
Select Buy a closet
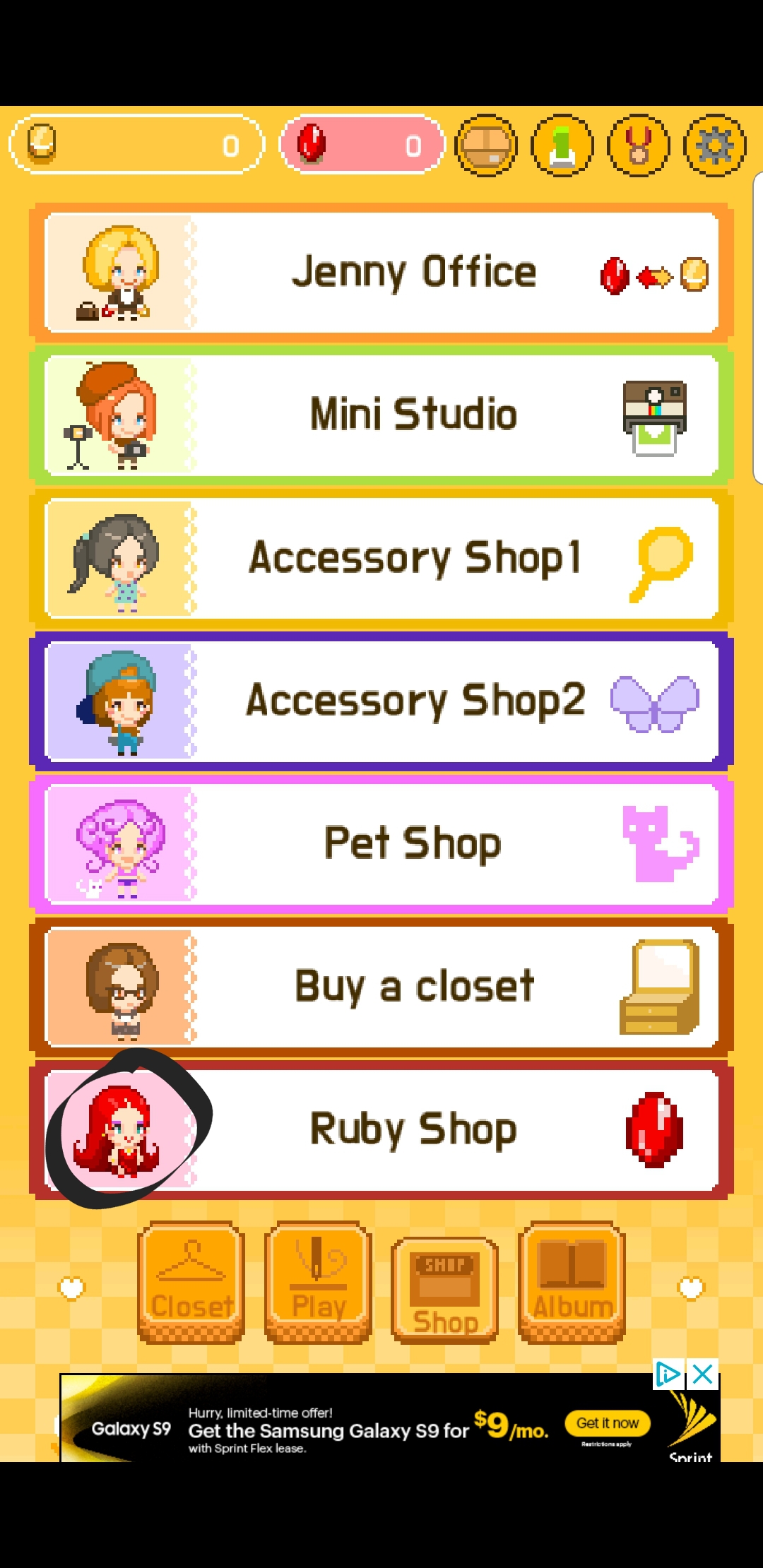tap(381, 986)
